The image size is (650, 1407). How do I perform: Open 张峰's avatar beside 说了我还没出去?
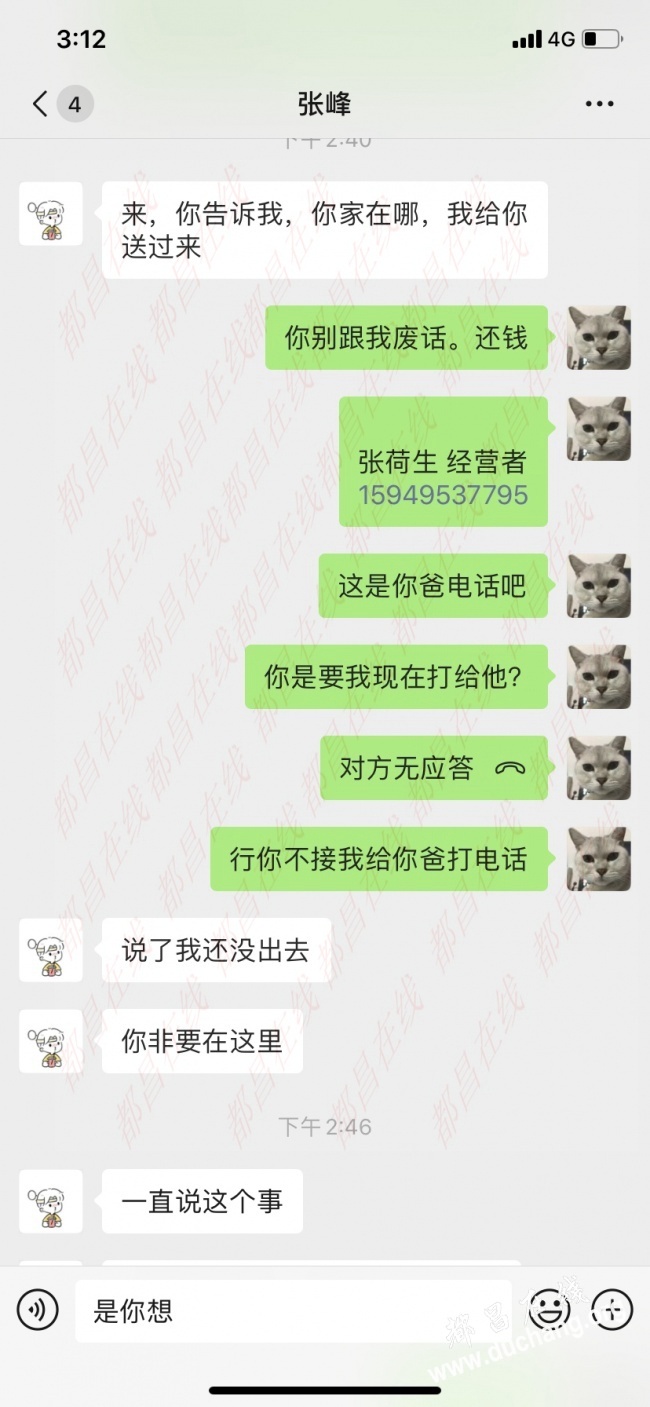coord(51,950)
